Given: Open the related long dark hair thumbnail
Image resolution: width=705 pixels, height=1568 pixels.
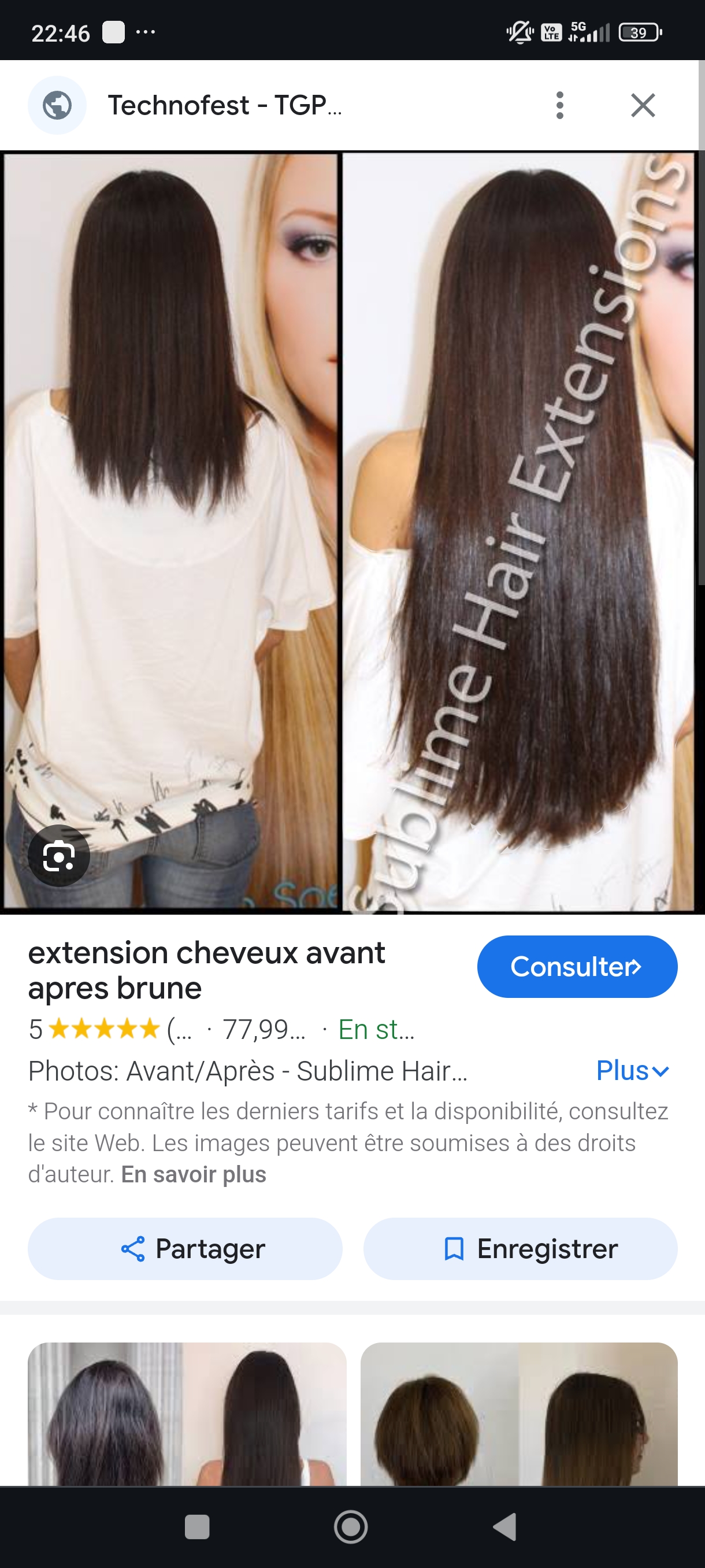Looking at the screenshot, I should [187, 1414].
